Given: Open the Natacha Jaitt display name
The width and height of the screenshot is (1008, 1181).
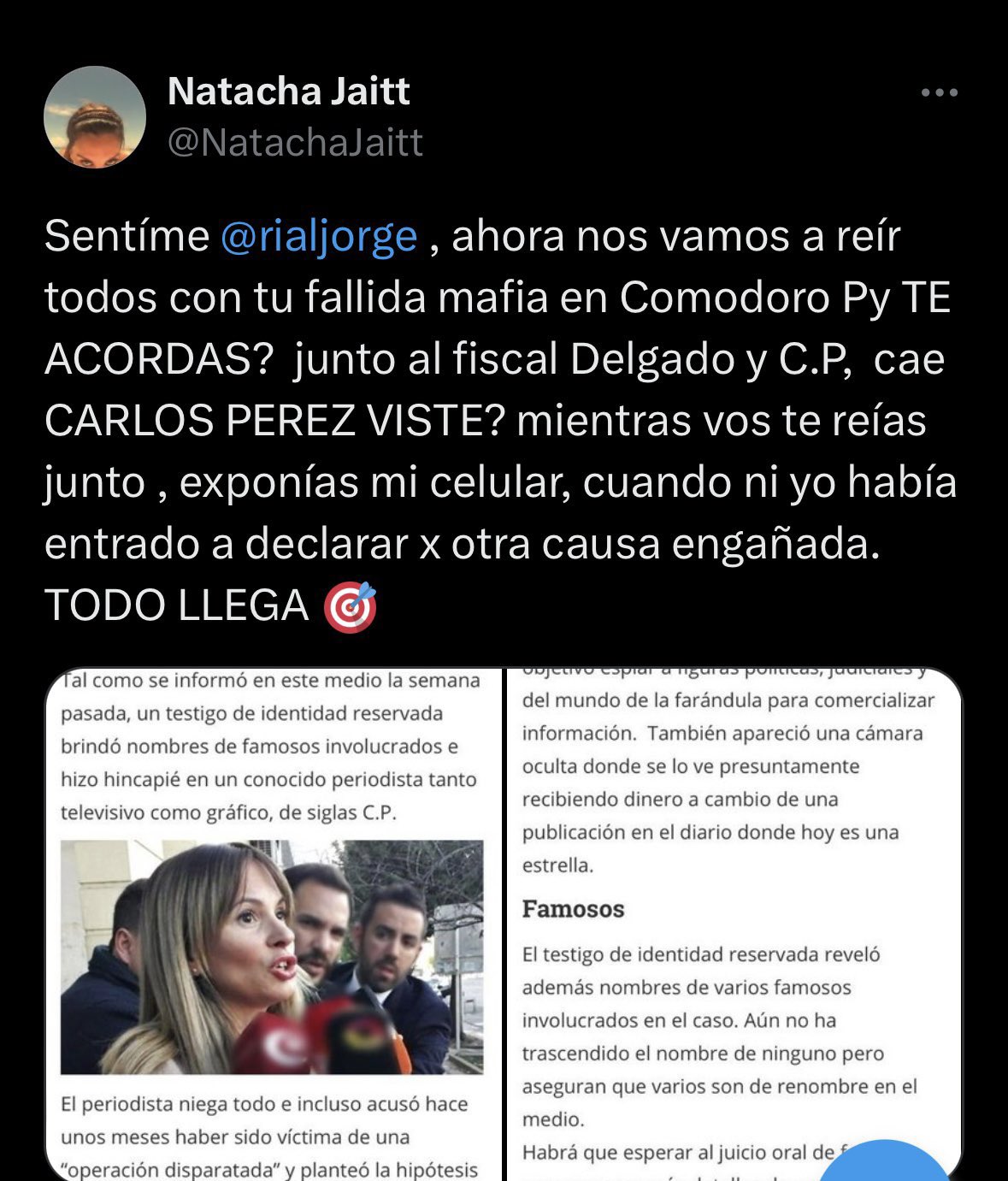Looking at the screenshot, I should pos(289,91).
